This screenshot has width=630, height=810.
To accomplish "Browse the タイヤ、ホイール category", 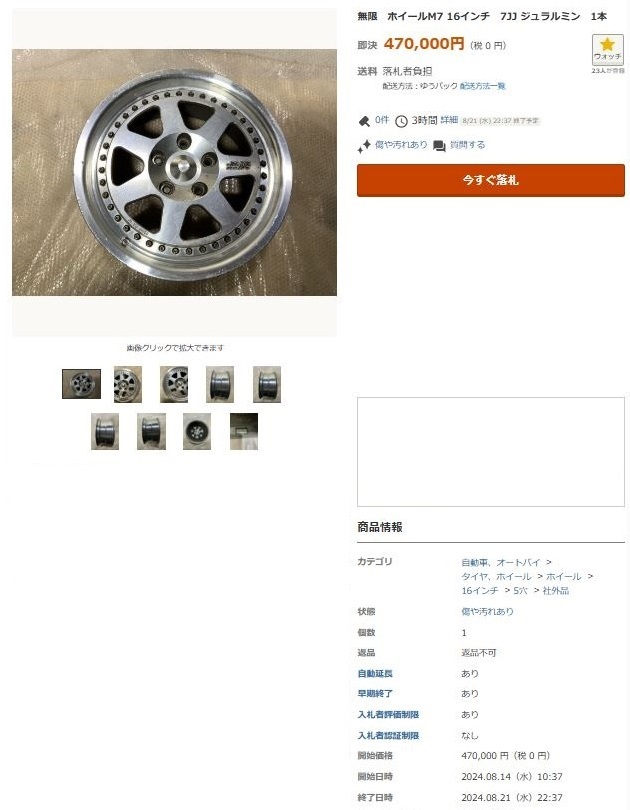I will [x=496, y=576].
